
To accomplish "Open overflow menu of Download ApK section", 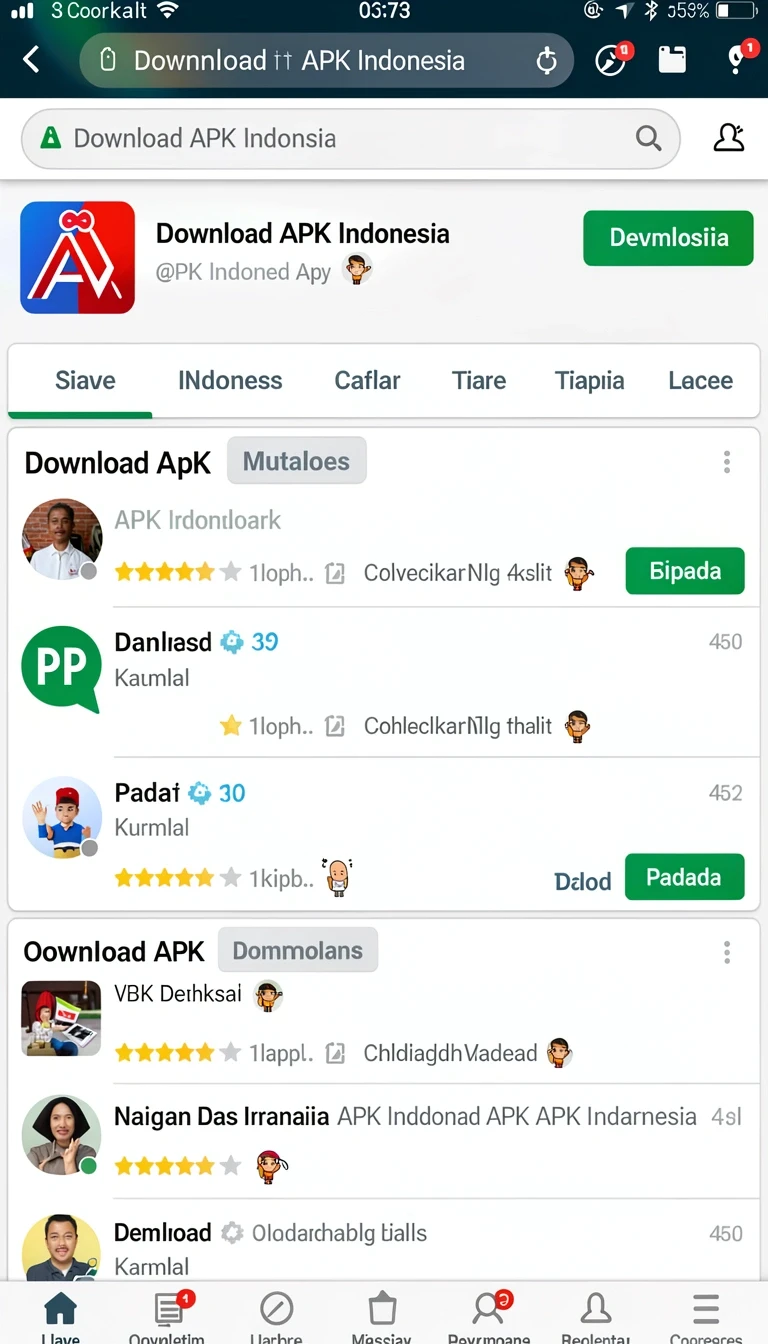I will (727, 462).
